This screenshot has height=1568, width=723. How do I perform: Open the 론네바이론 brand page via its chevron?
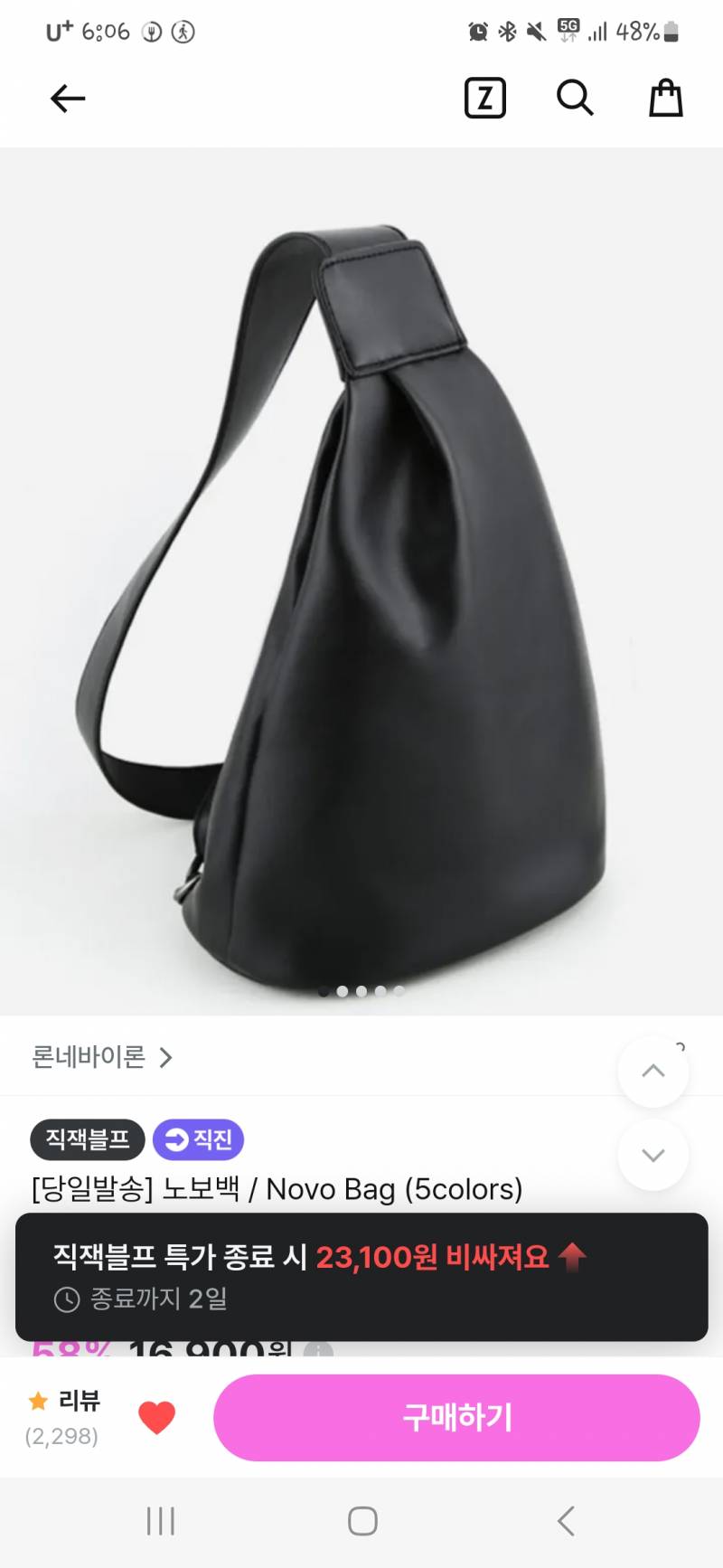(x=166, y=1058)
